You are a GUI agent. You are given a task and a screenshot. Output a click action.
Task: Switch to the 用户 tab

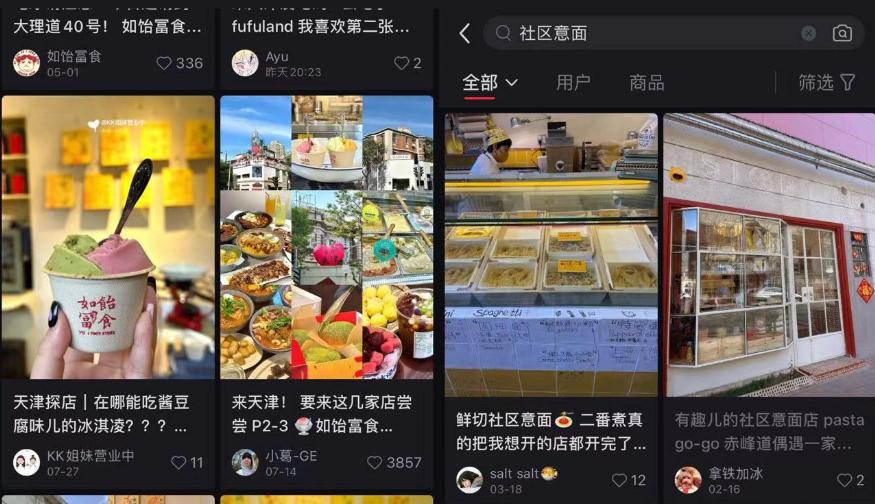pos(573,83)
